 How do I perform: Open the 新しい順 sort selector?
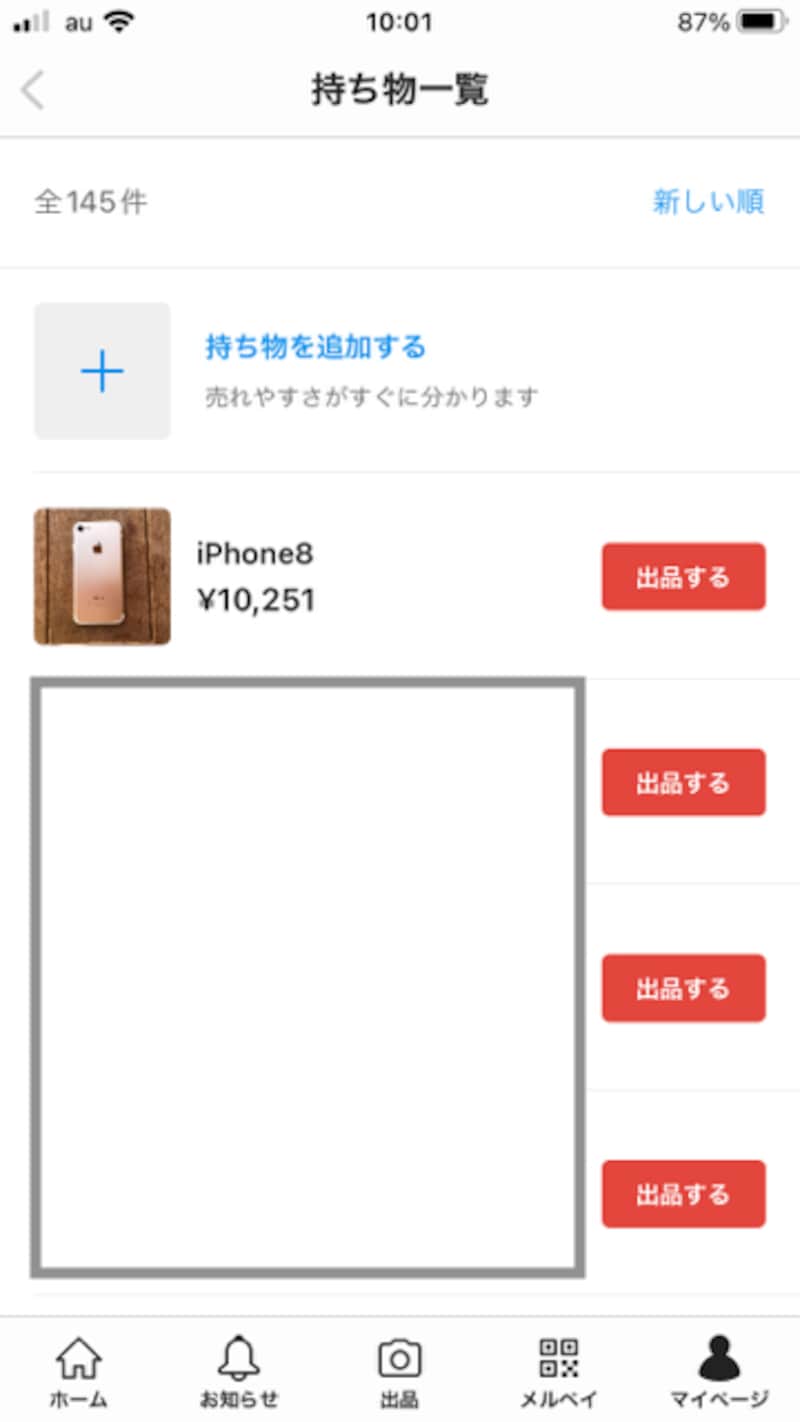[706, 202]
